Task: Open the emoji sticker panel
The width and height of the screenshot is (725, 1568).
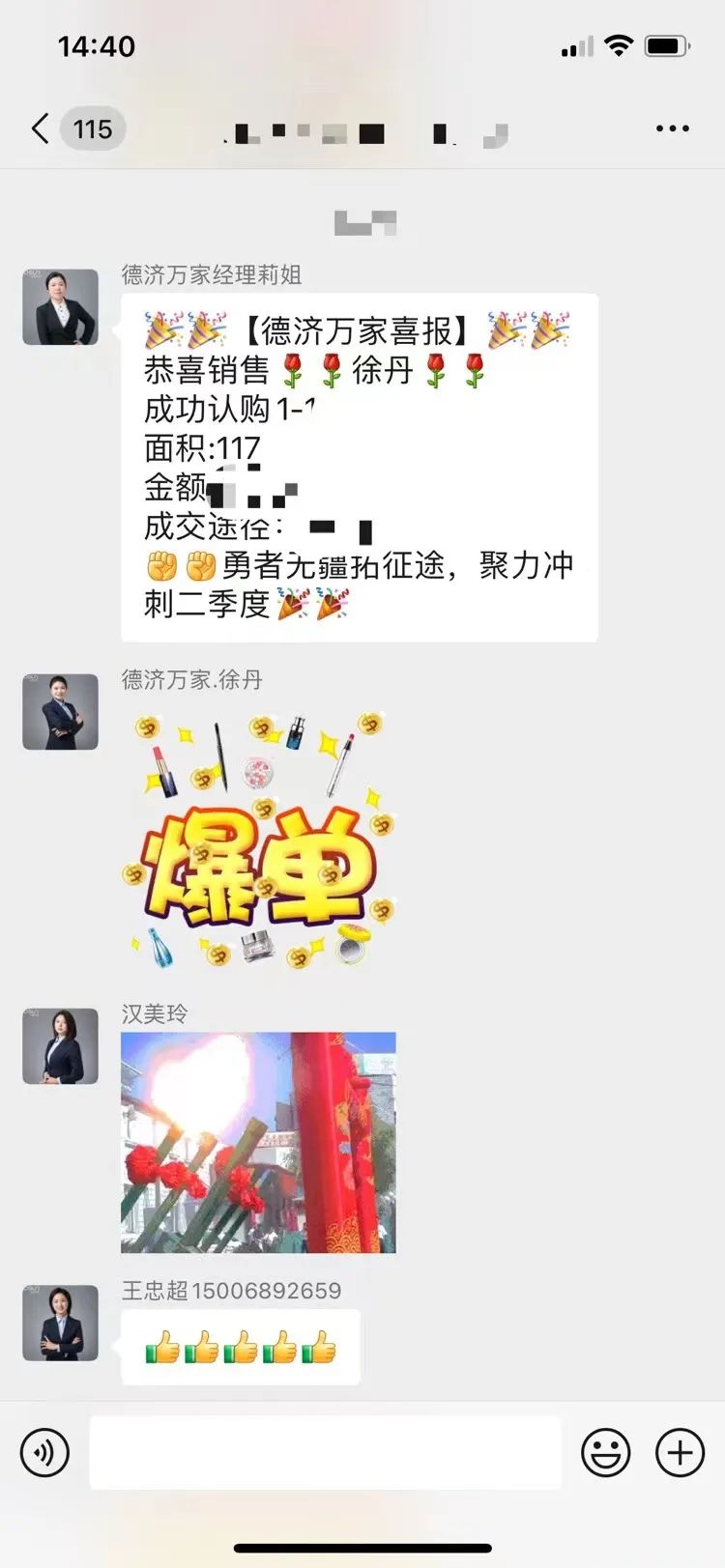Action: click(605, 1452)
